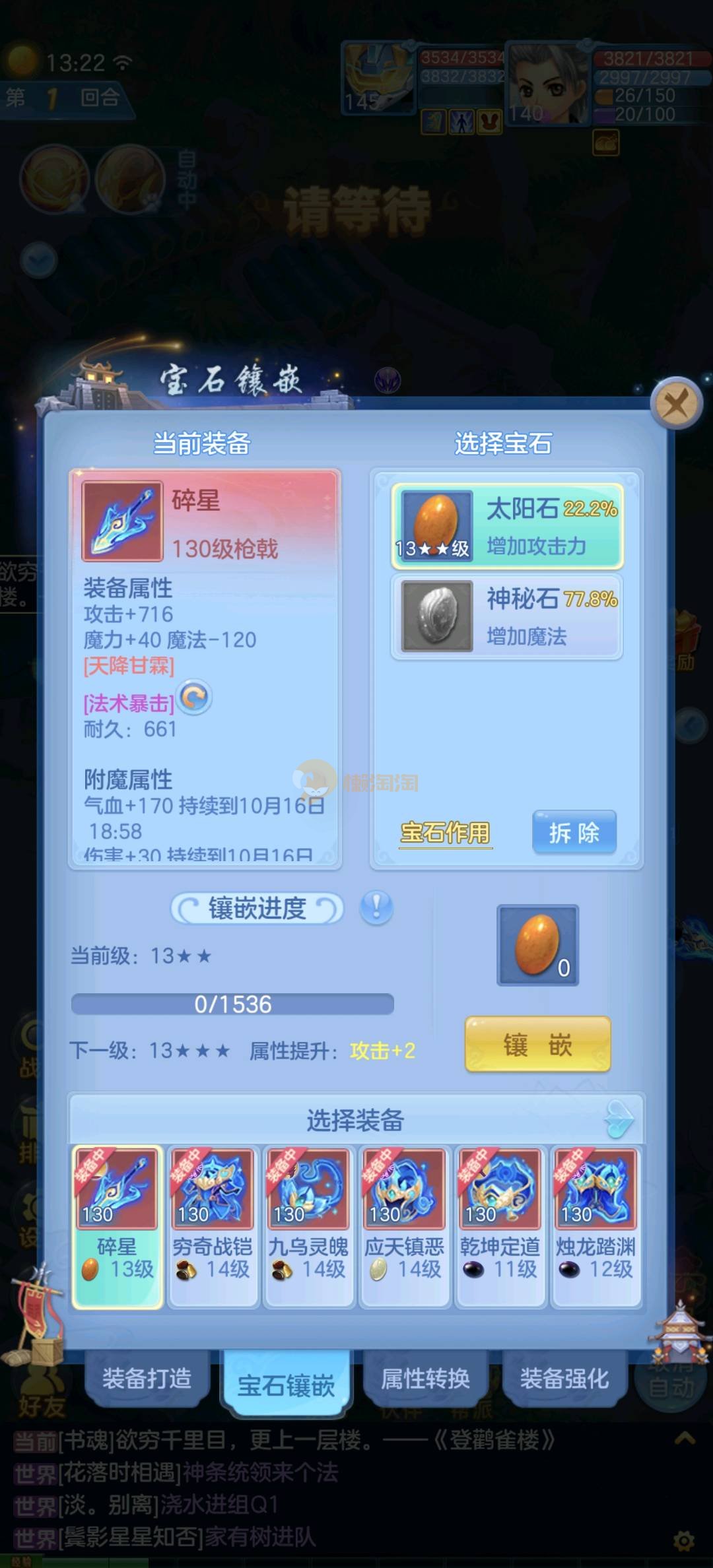Switch to the 装备打造 tab
Viewport: 713px width, 1568px height.
(147, 1379)
